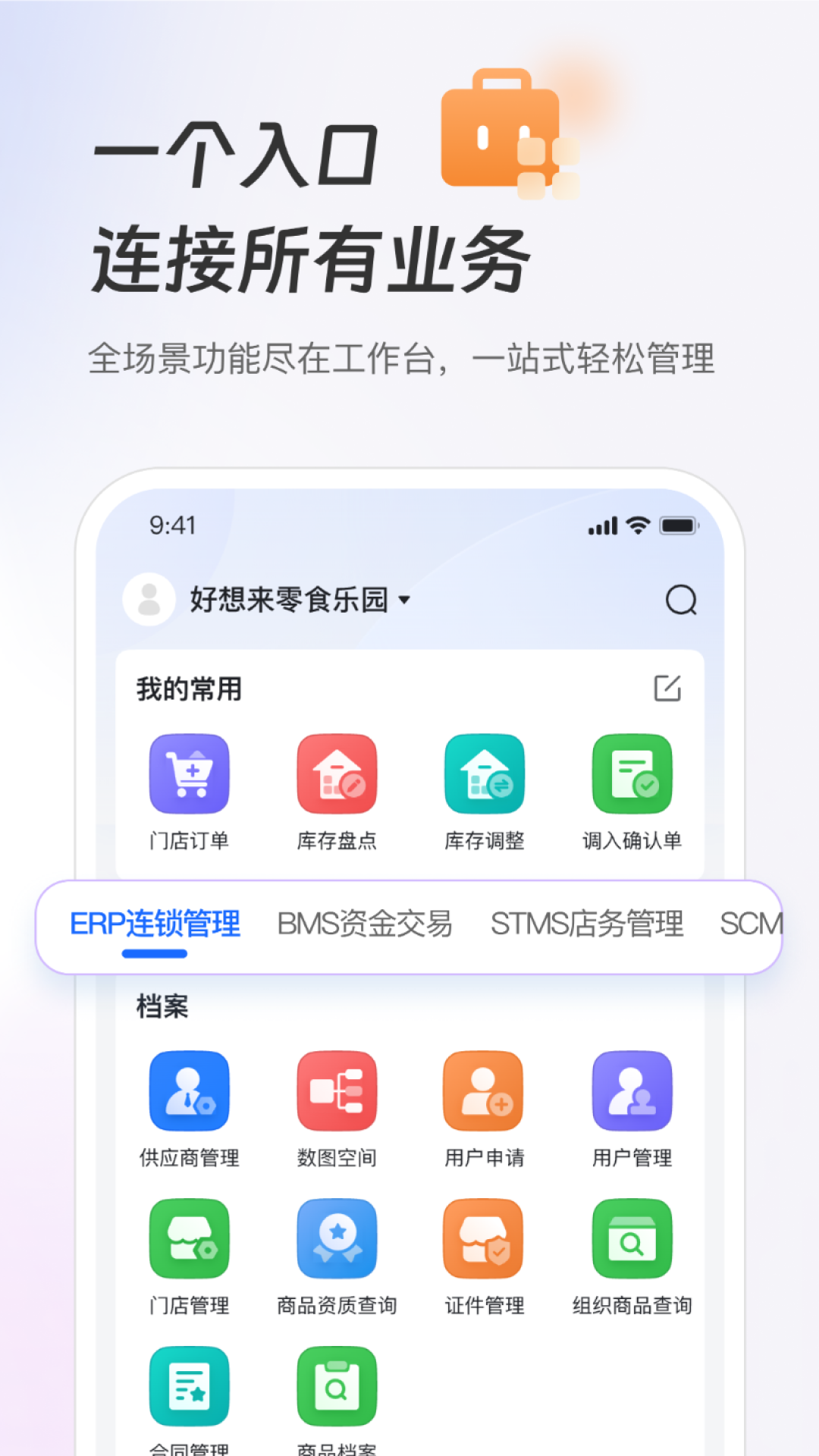
Task: Open 库存调整 inventory adjustment
Action: coord(484,773)
